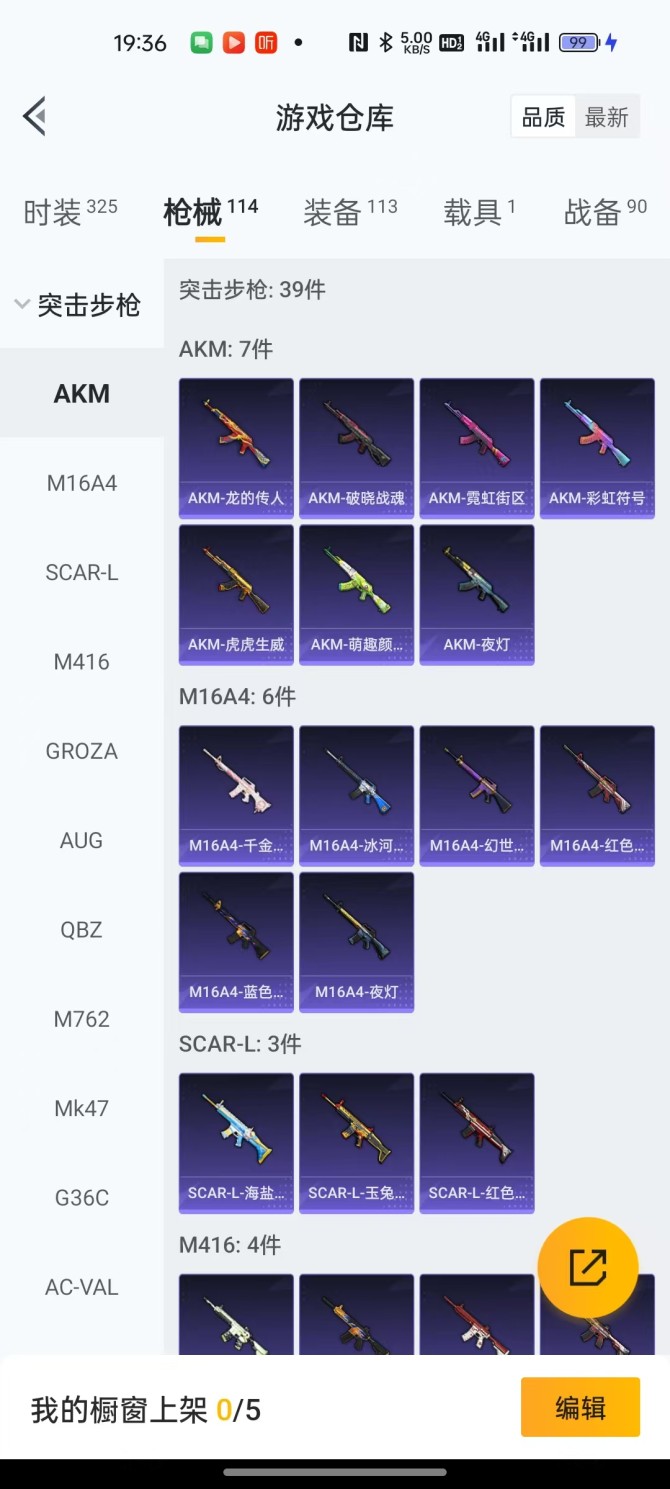This screenshot has height=1489, width=670.
Task: Select SCAR-L in the side list
Action: click(82, 572)
